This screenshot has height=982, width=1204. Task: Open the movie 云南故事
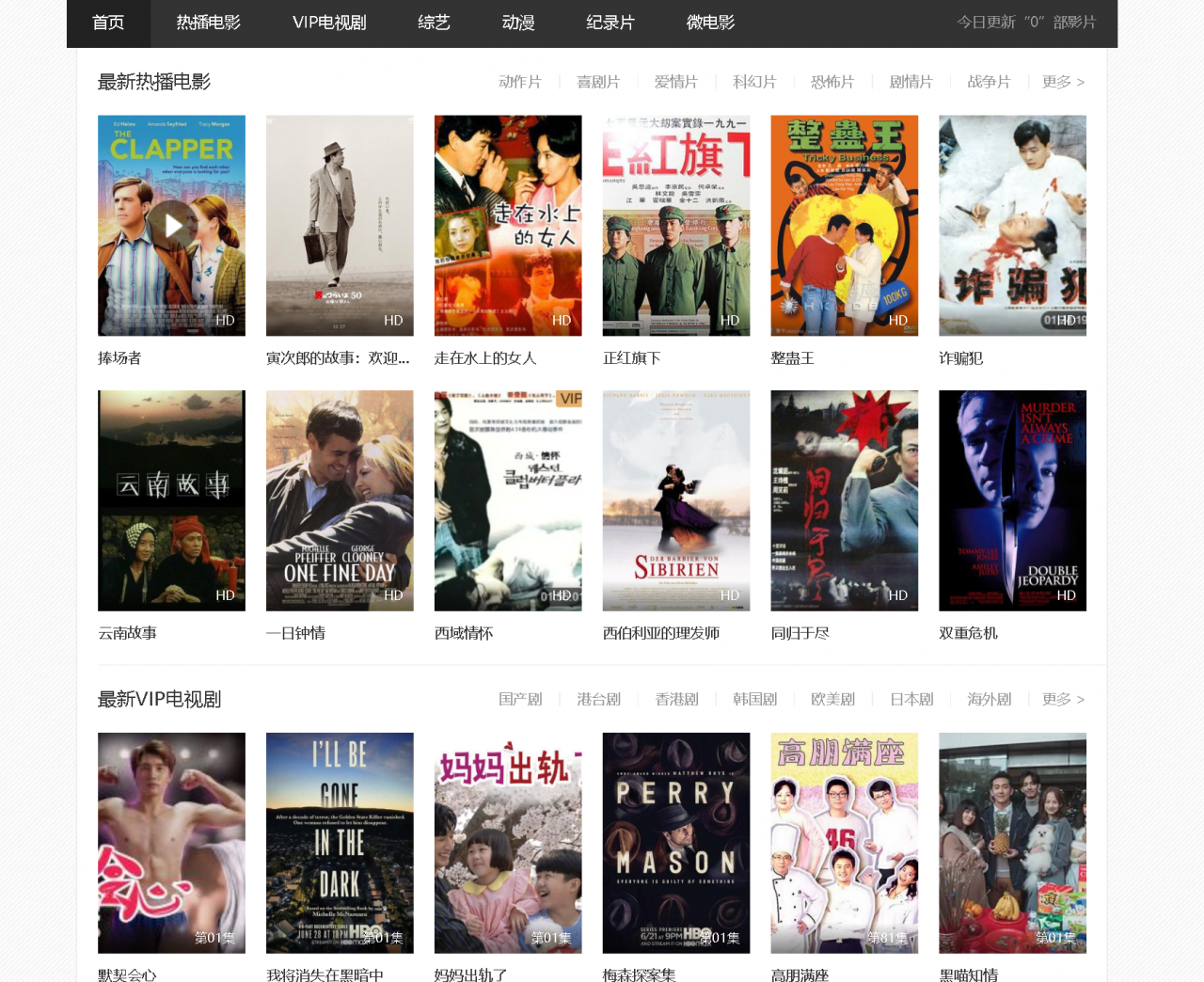(x=171, y=500)
